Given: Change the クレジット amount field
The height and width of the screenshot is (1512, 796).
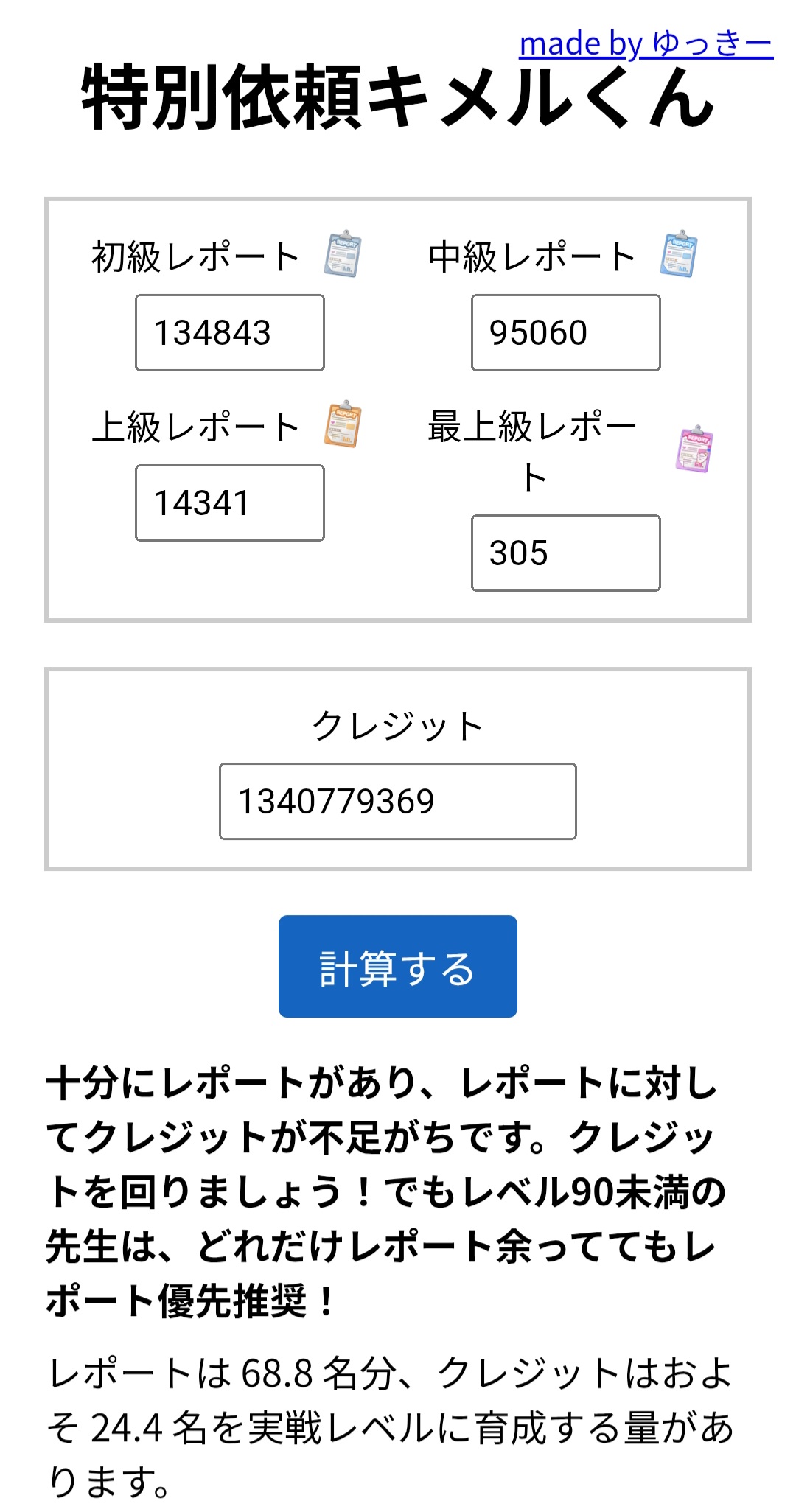Looking at the screenshot, I should [x=398, y=802].
